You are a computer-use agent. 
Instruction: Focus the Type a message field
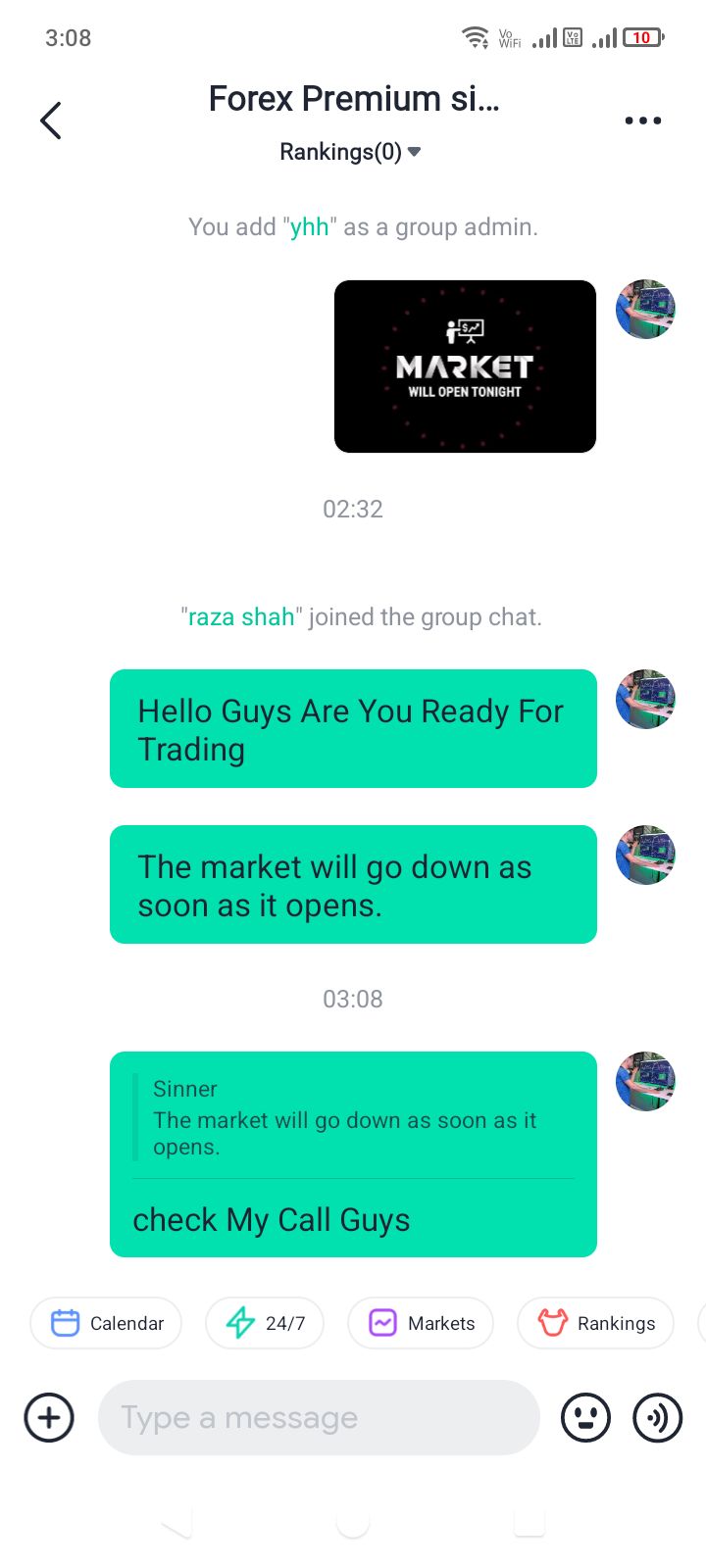pyautogui.click(x=319, y=1417)
